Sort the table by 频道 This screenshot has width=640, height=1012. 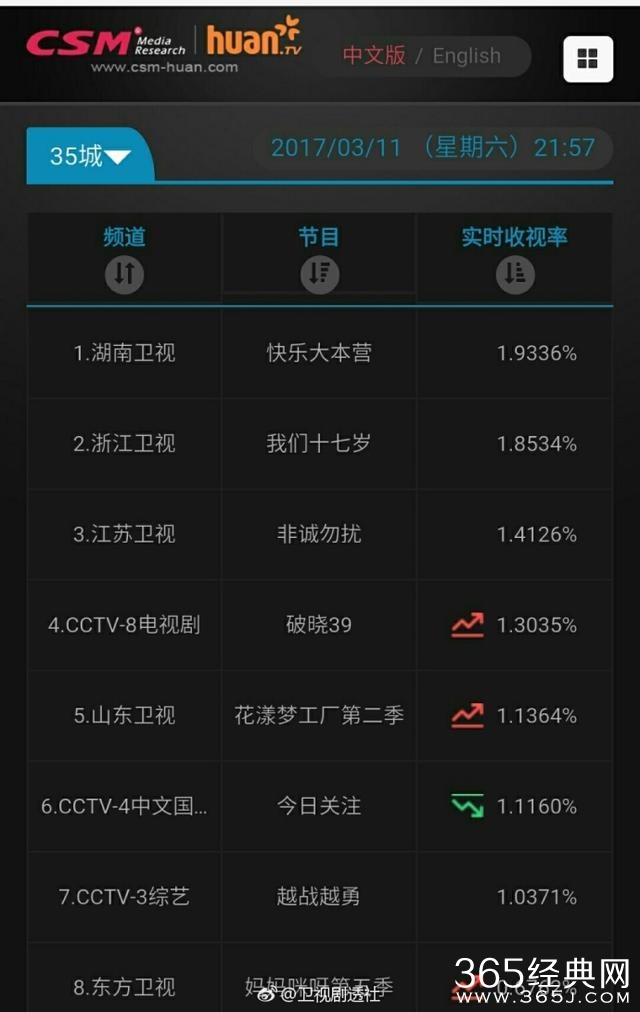tap(124, 274)
